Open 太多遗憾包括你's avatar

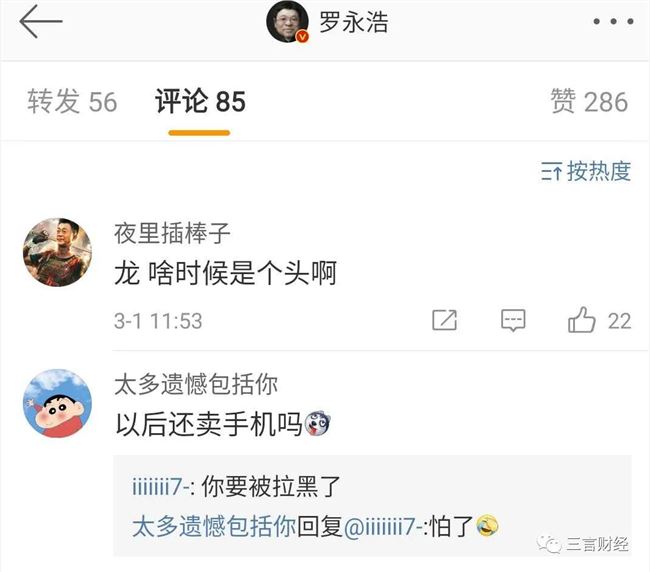coord(57,404)
